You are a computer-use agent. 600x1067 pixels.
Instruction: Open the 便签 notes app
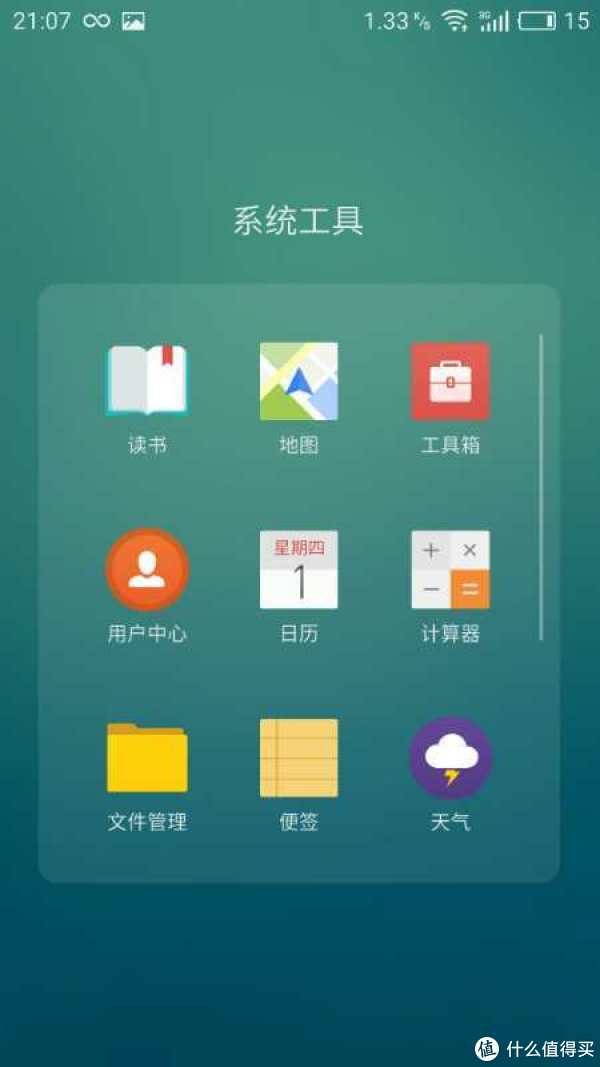tap(298, 758)
